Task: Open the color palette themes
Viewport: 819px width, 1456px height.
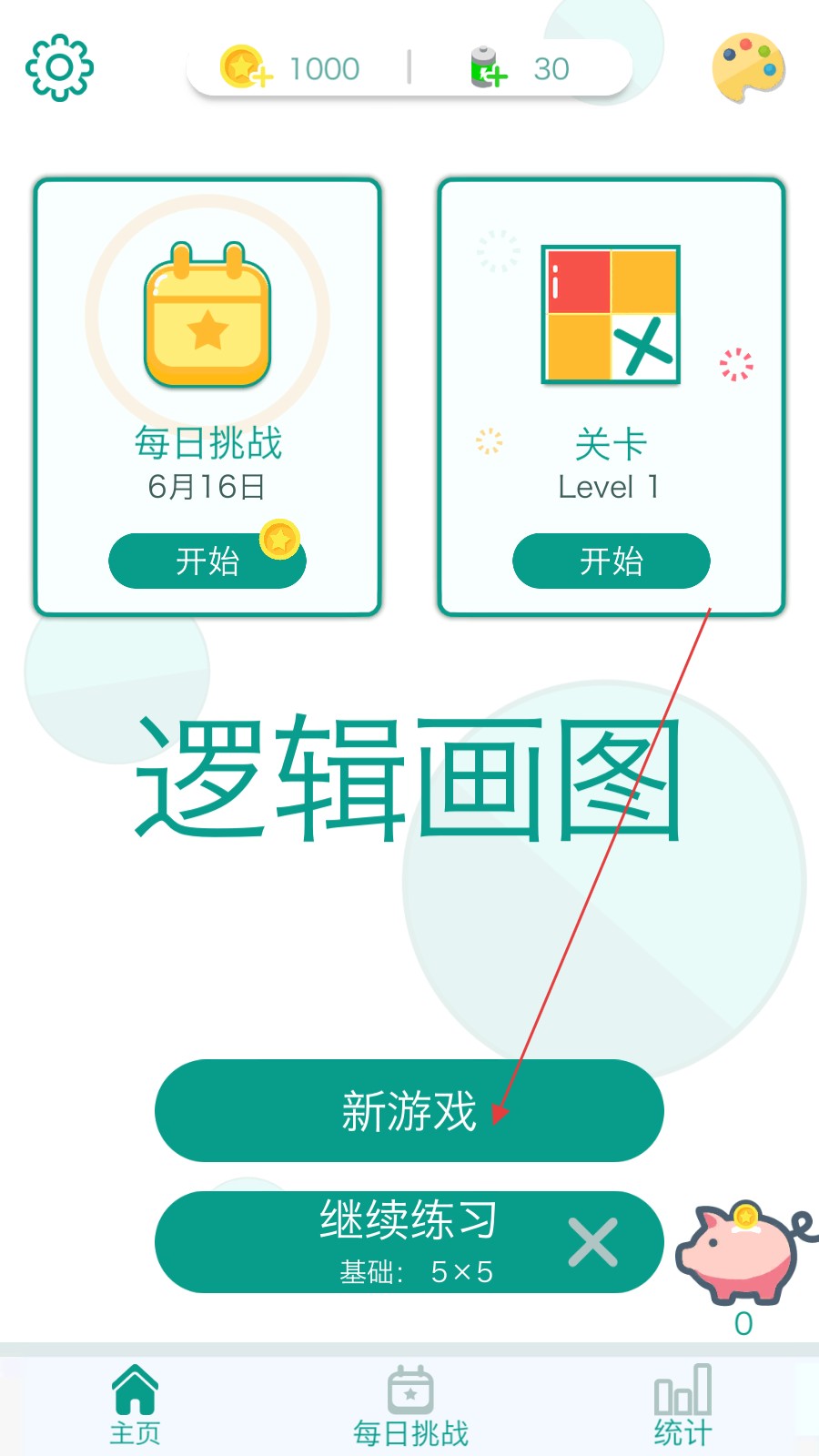Action: tap(748, 68)
